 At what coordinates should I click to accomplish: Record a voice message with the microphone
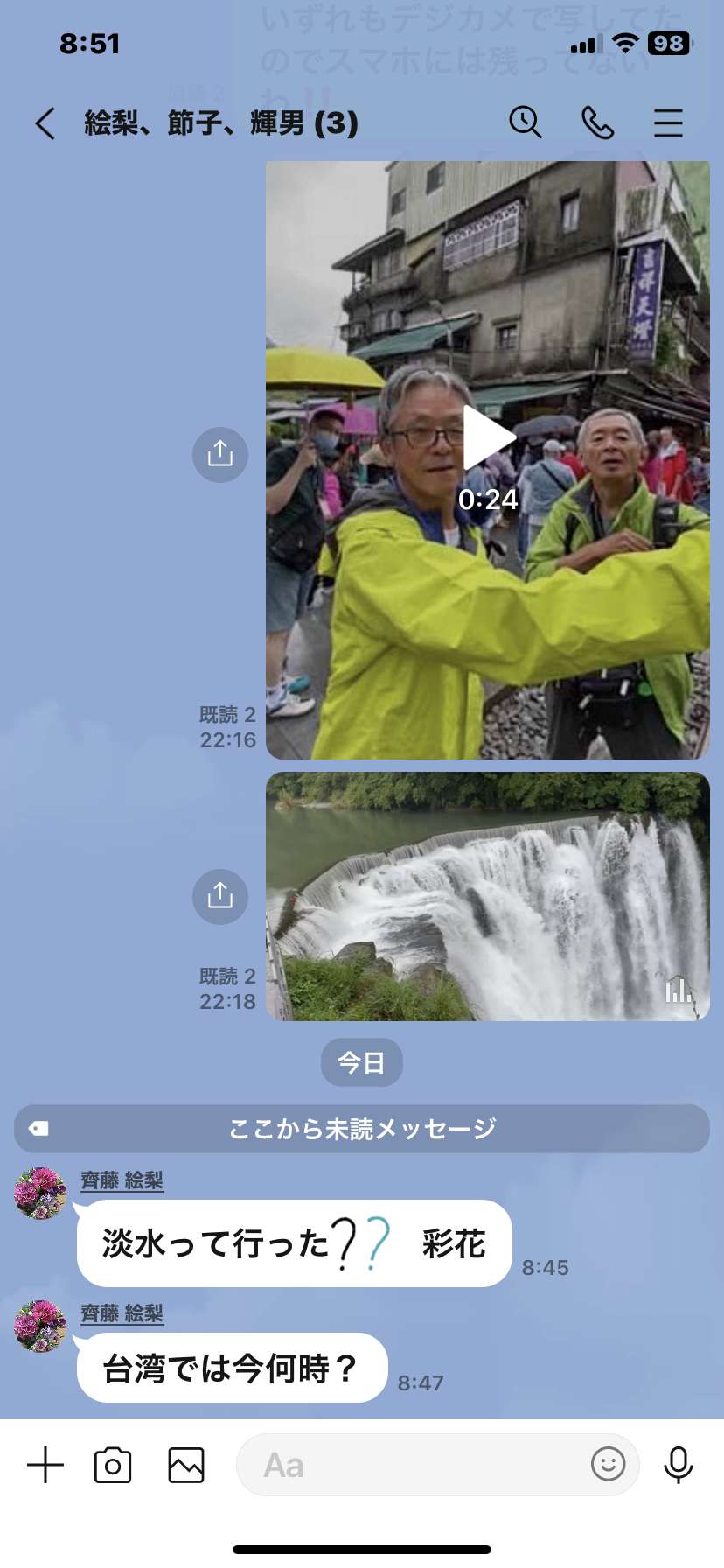(679, 1465)
